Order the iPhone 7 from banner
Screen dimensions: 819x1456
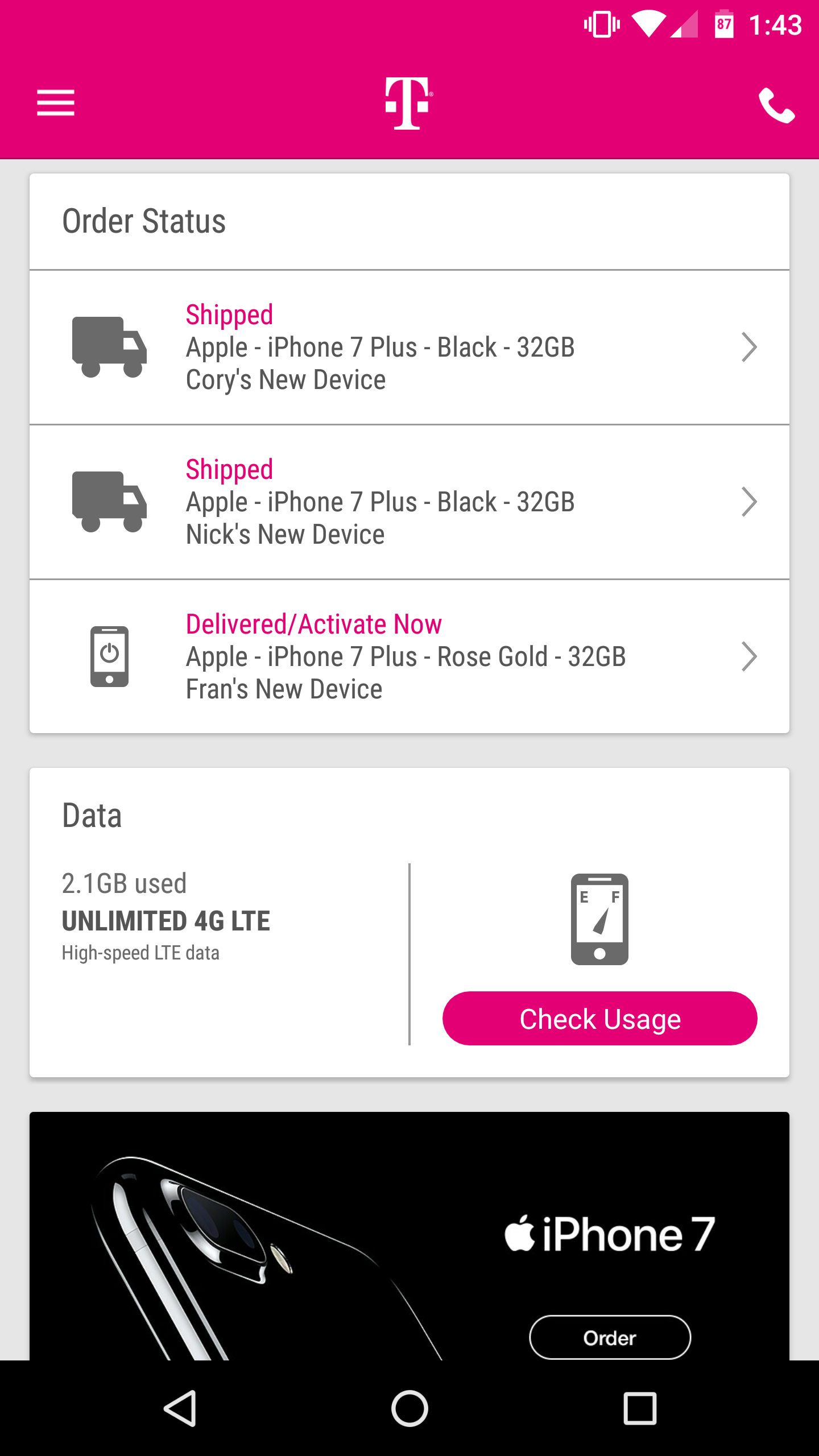(x=610, y=1338)
